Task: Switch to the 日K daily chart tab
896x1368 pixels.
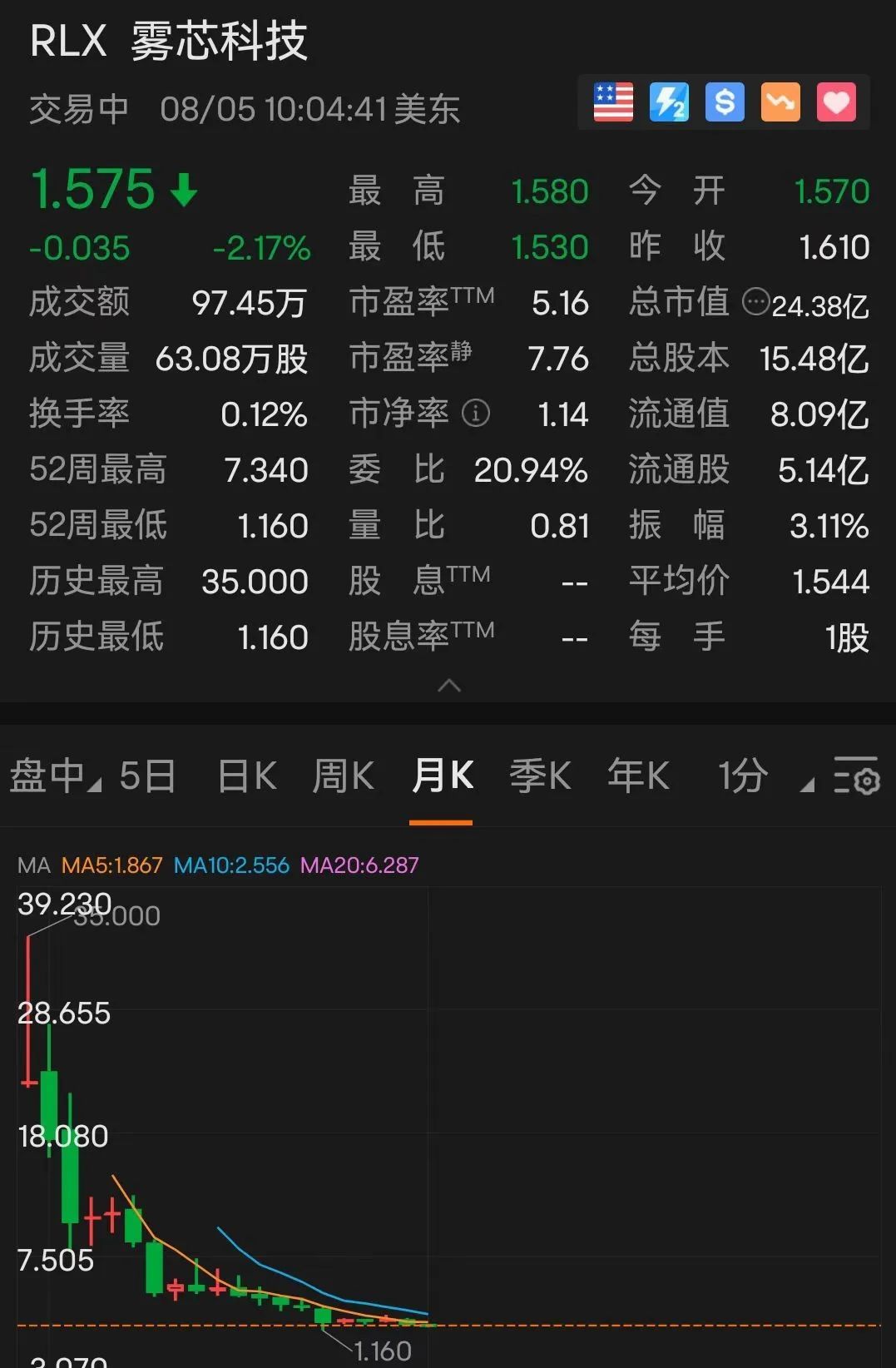Action: click(245, 776)
